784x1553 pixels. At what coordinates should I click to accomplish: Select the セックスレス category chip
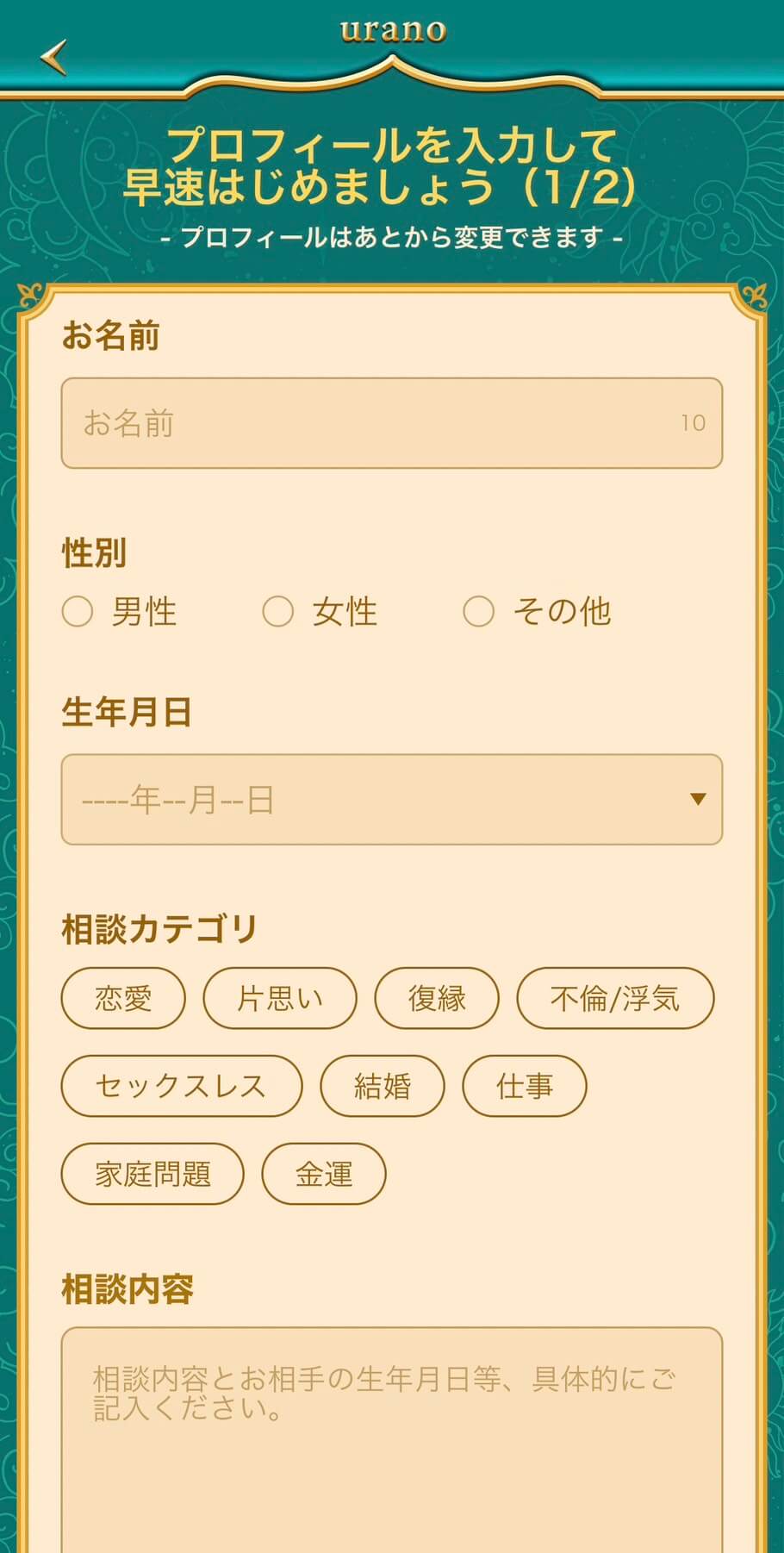point(182,1086)
